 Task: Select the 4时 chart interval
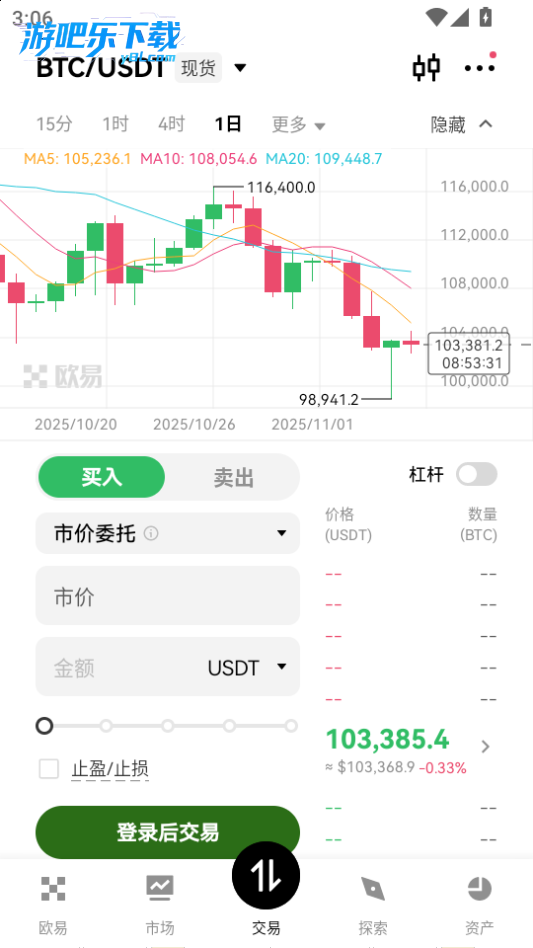[171, 125]
